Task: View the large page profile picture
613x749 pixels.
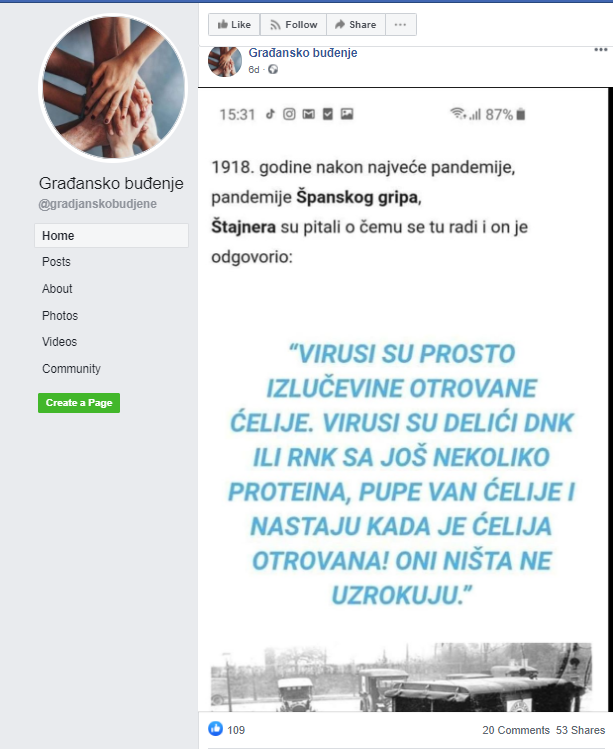Action: pos(111,87)
